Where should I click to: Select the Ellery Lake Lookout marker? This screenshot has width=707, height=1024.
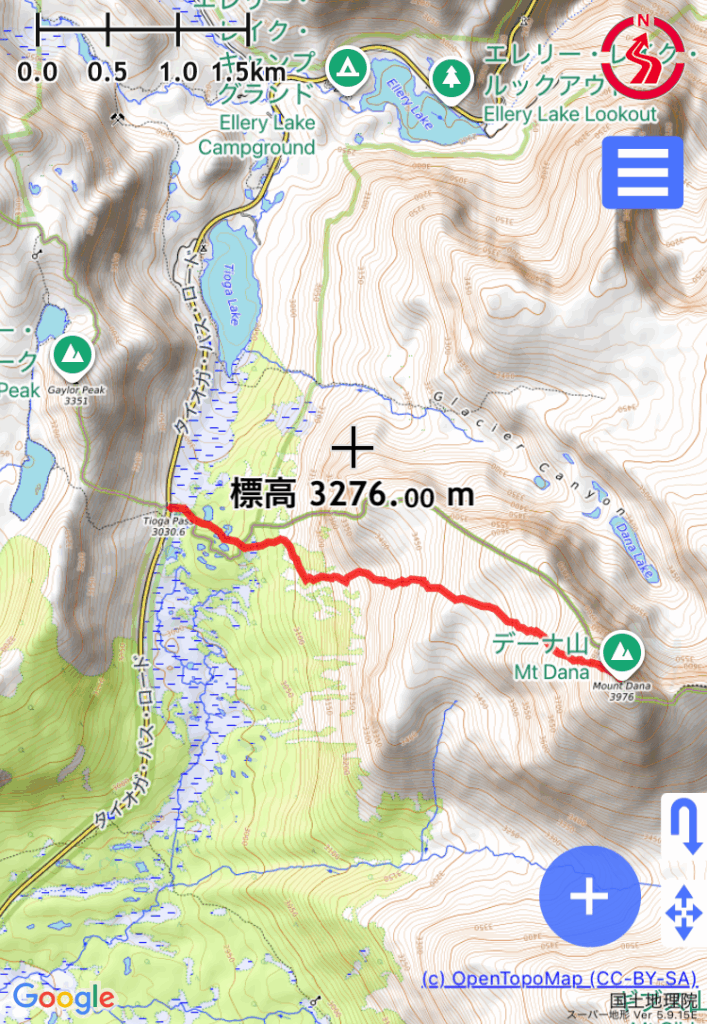click(452, 76)
